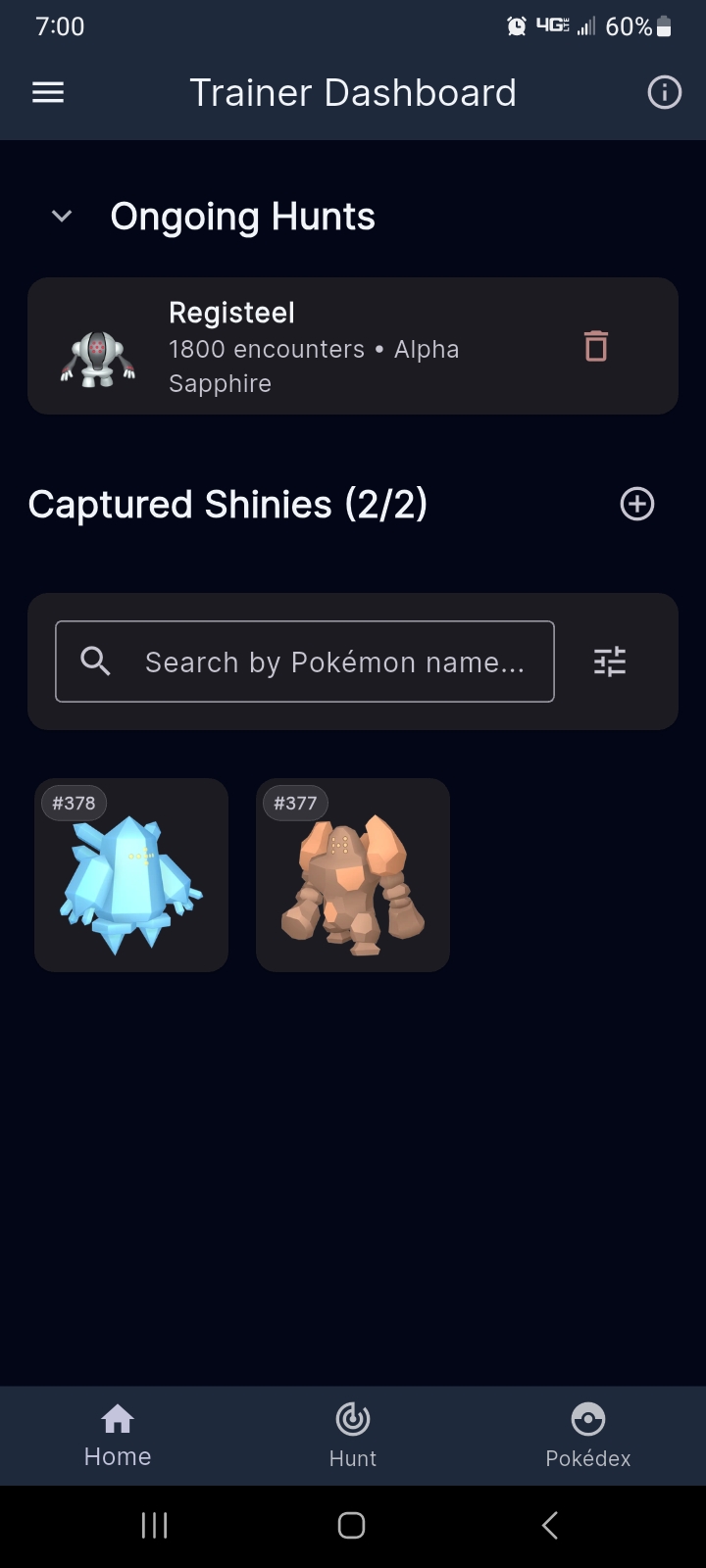Open shiny card #377
Screen dimensions: 706x1568
pyautogui.click(x=353, y=875)
